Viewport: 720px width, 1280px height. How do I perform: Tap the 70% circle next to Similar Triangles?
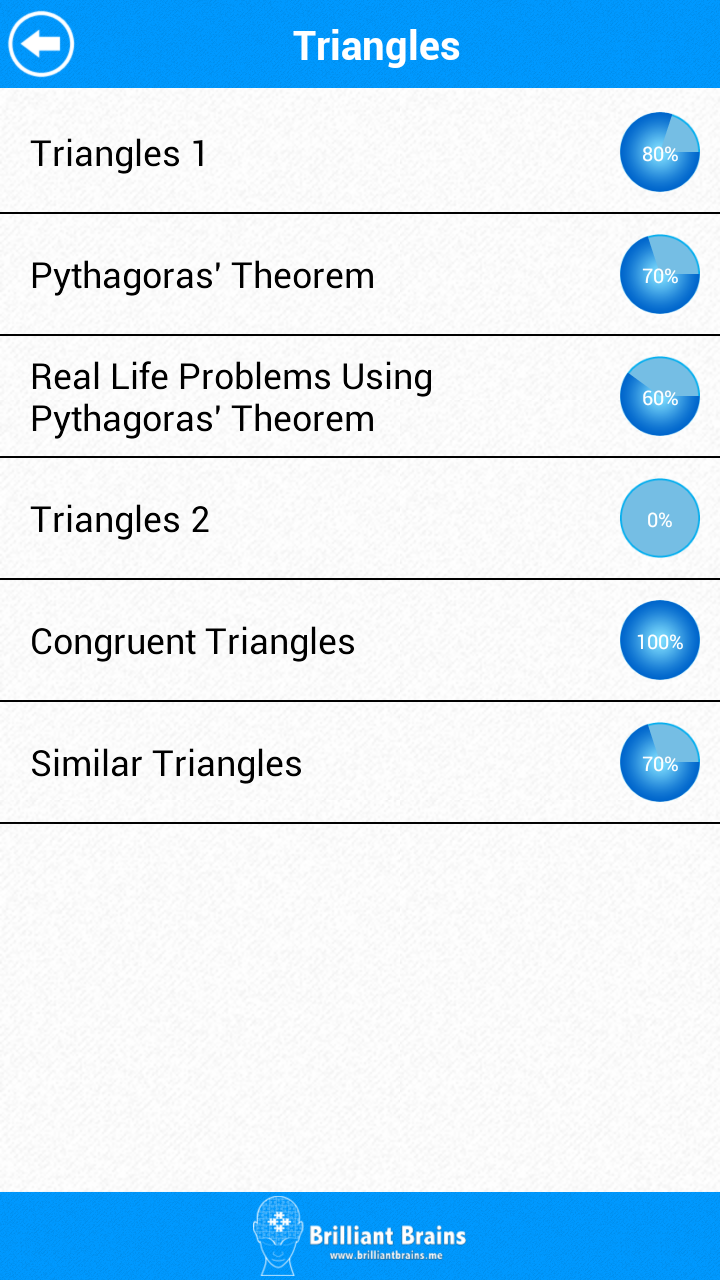coord(660,762)
